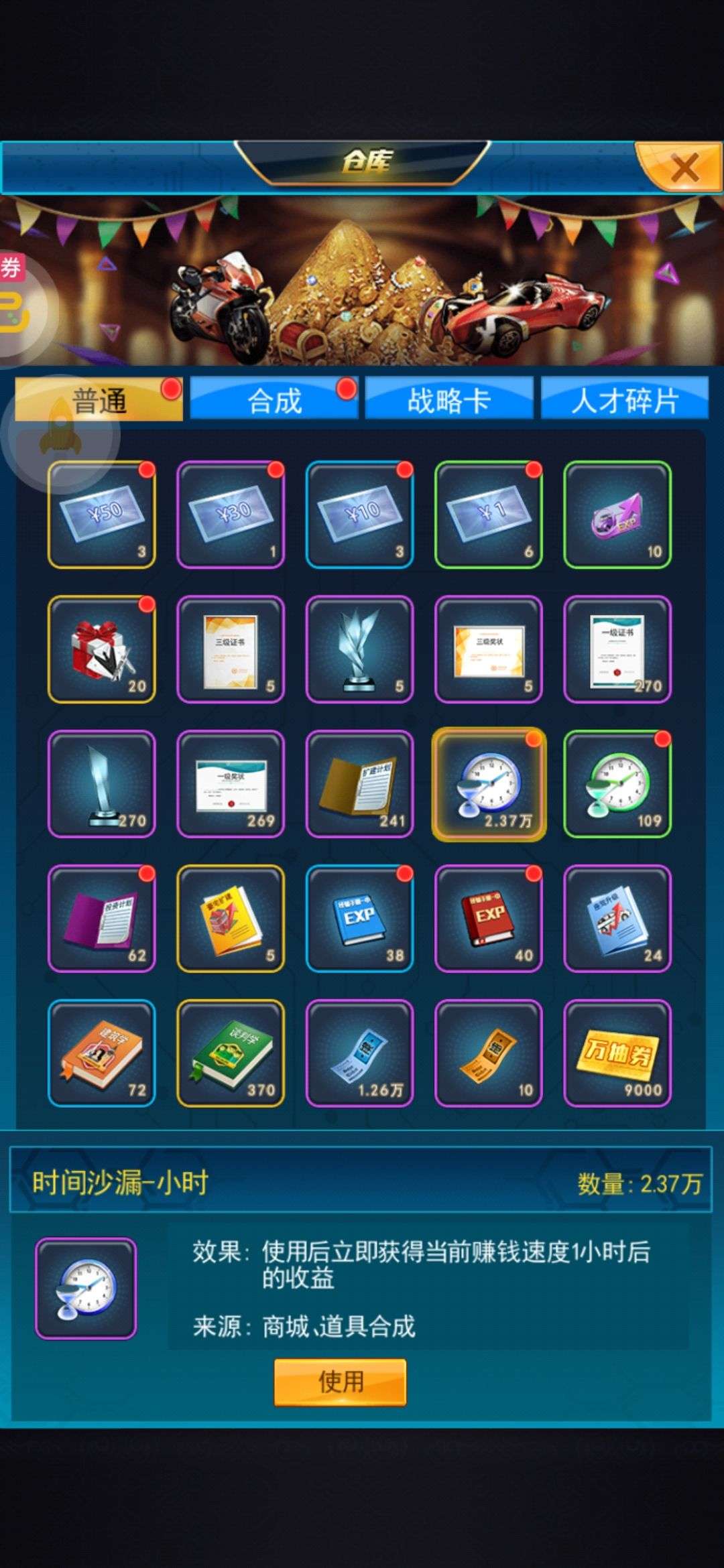Select the purple 投资计划 folder item
The image size is (724, 1568).
point(101,919)
